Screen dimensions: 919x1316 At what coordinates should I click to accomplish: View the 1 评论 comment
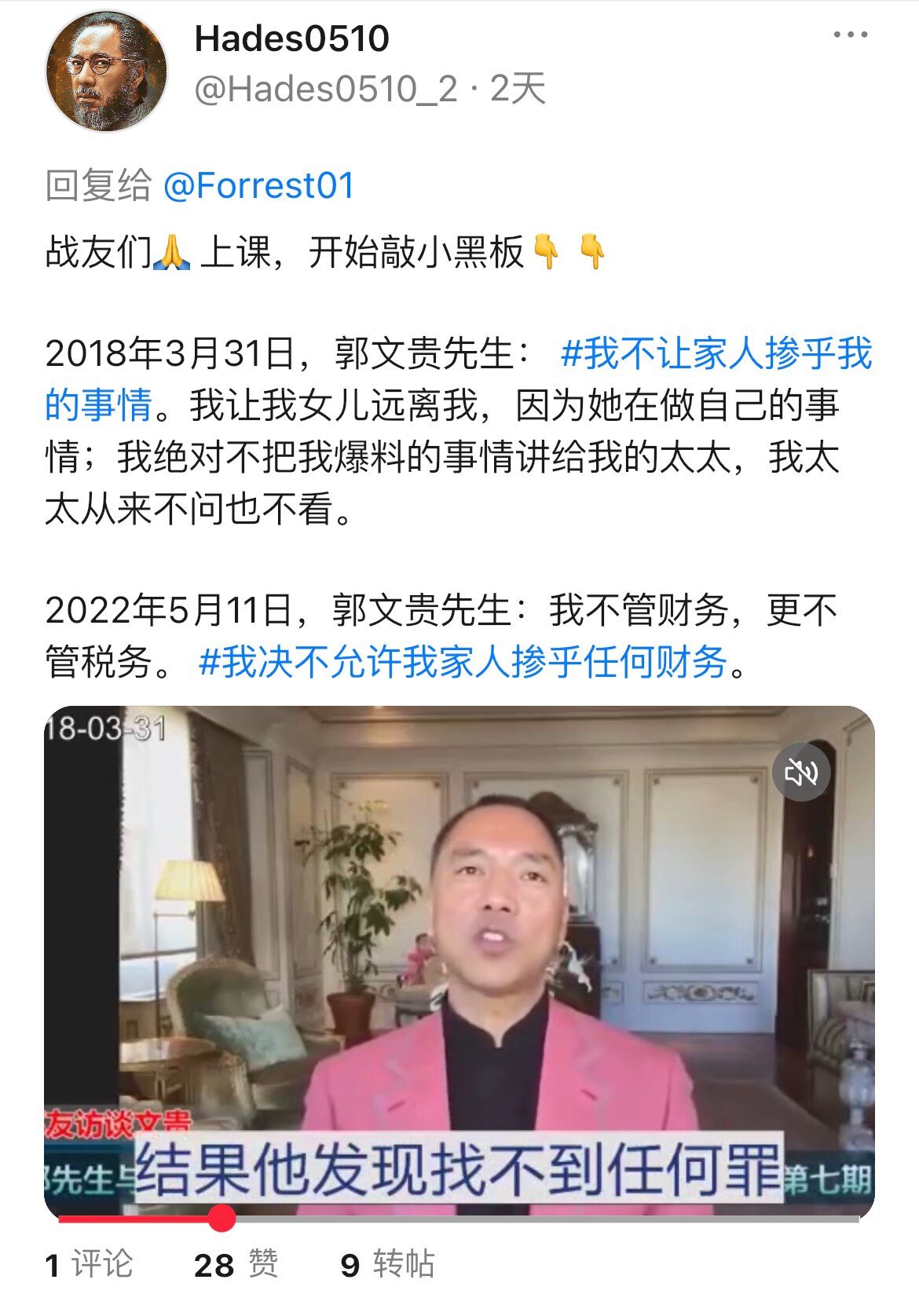coord(89,1264)
